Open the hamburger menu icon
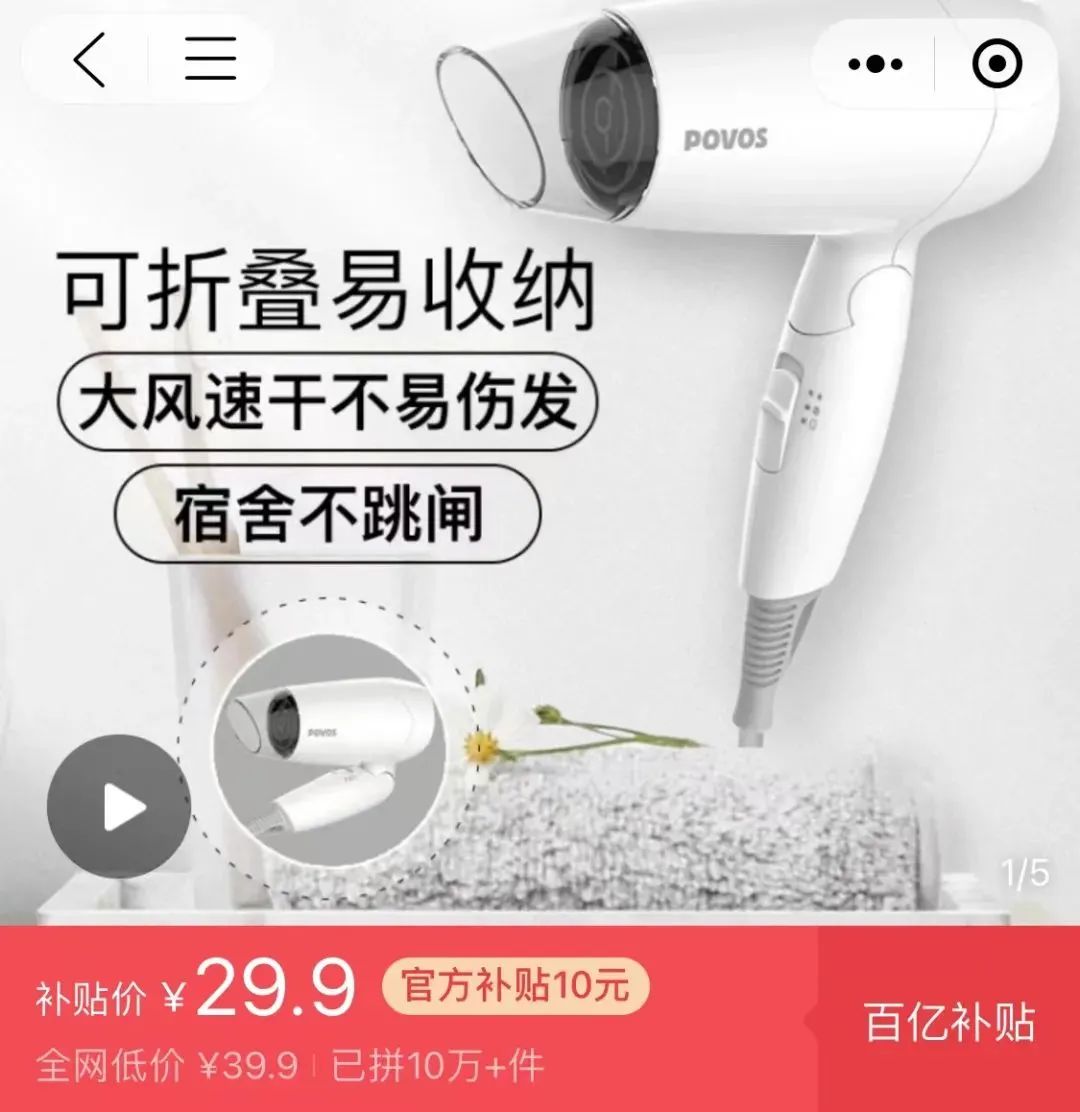Image resolution: width=1080 pixels, height=1112 pixels. [210, 60]
